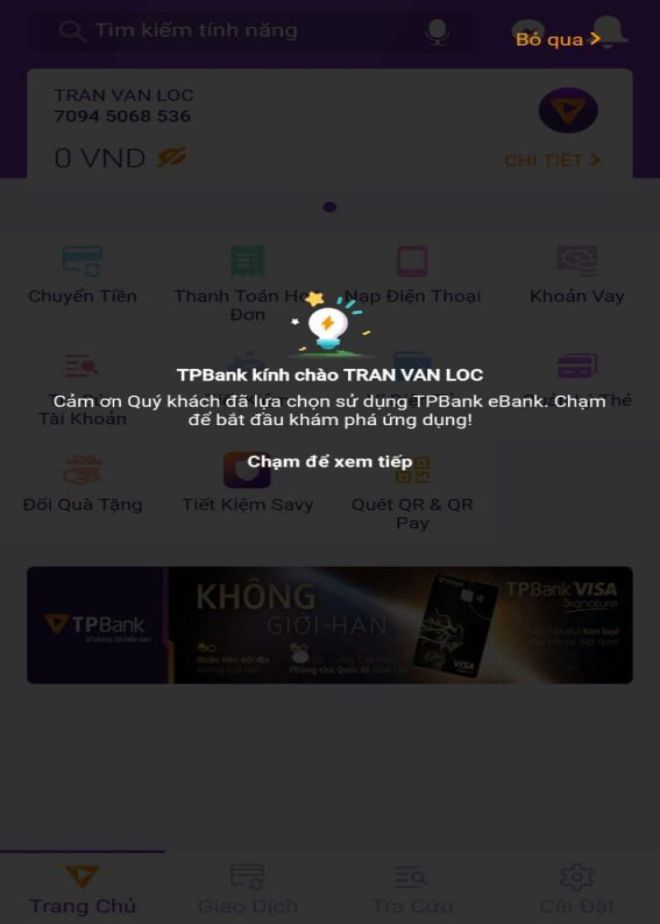Open Chuyển Tiền money transfer
The image size is (660, 924).
82,275
